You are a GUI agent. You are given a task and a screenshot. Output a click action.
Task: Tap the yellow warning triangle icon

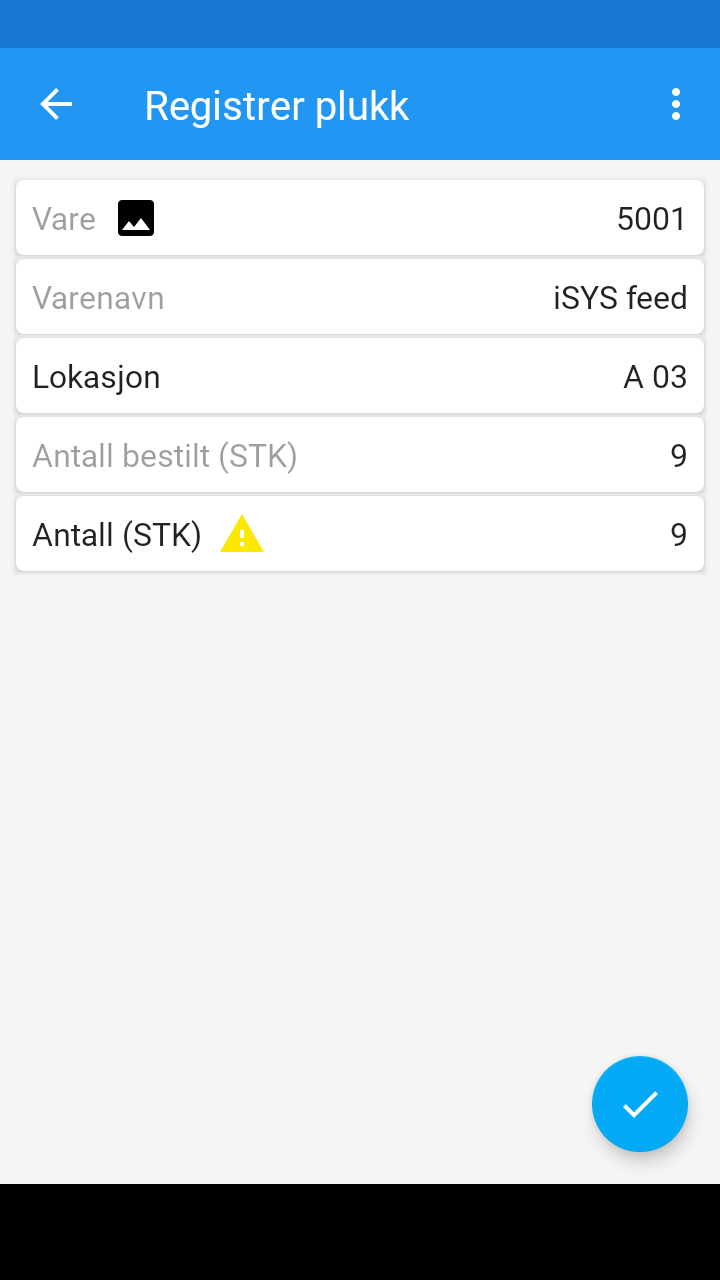pyautogui.click(x=242, y=535)
